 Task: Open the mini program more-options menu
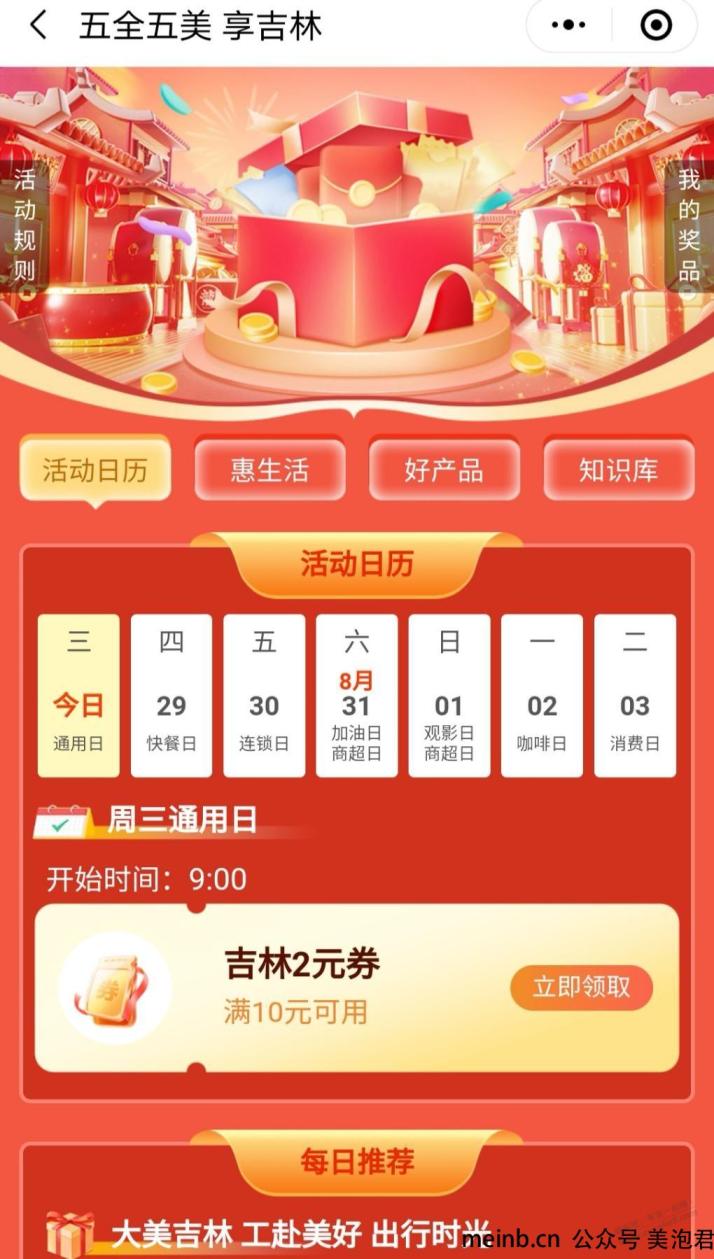pos(569,26)
